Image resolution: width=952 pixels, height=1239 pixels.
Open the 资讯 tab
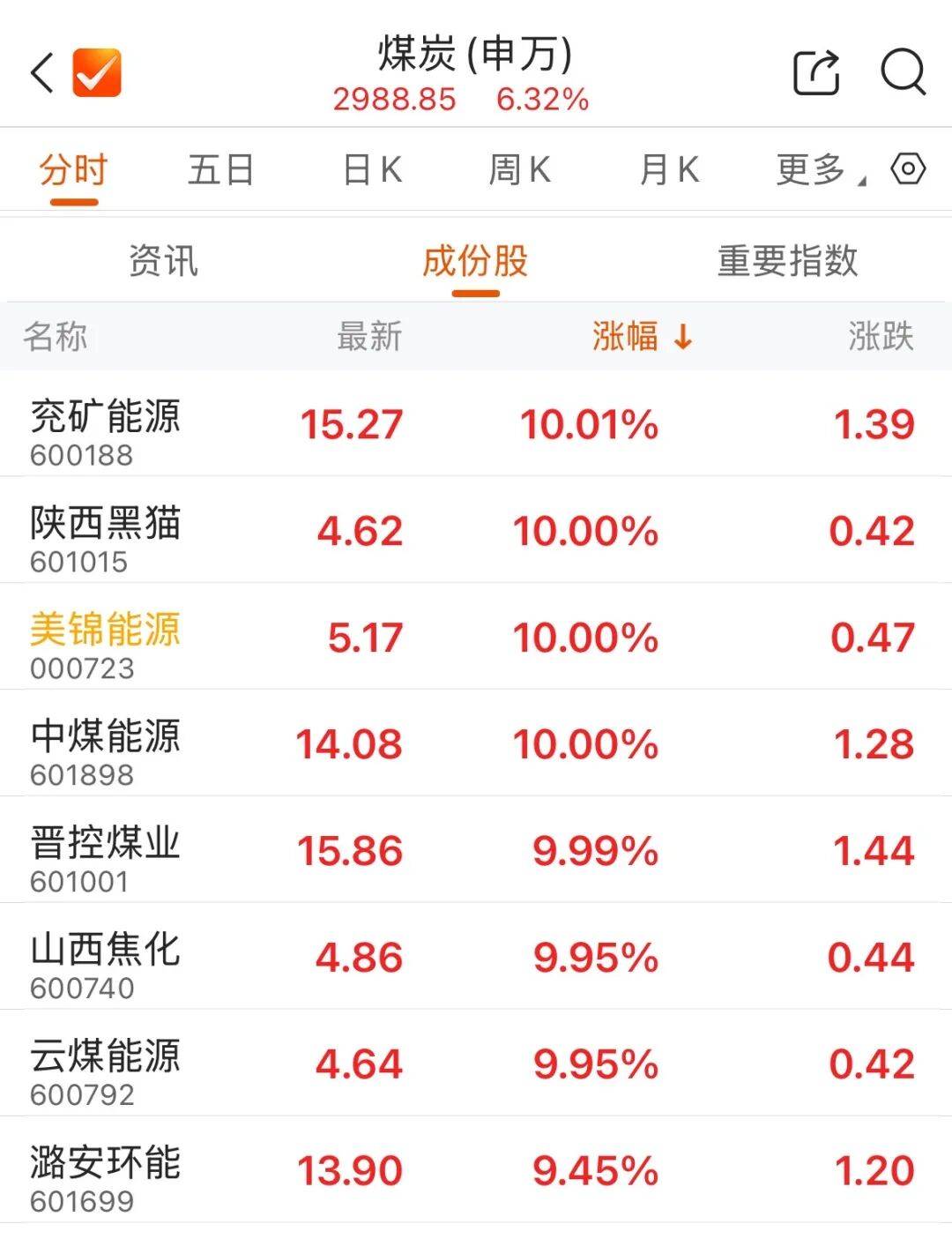pos(163,261)
